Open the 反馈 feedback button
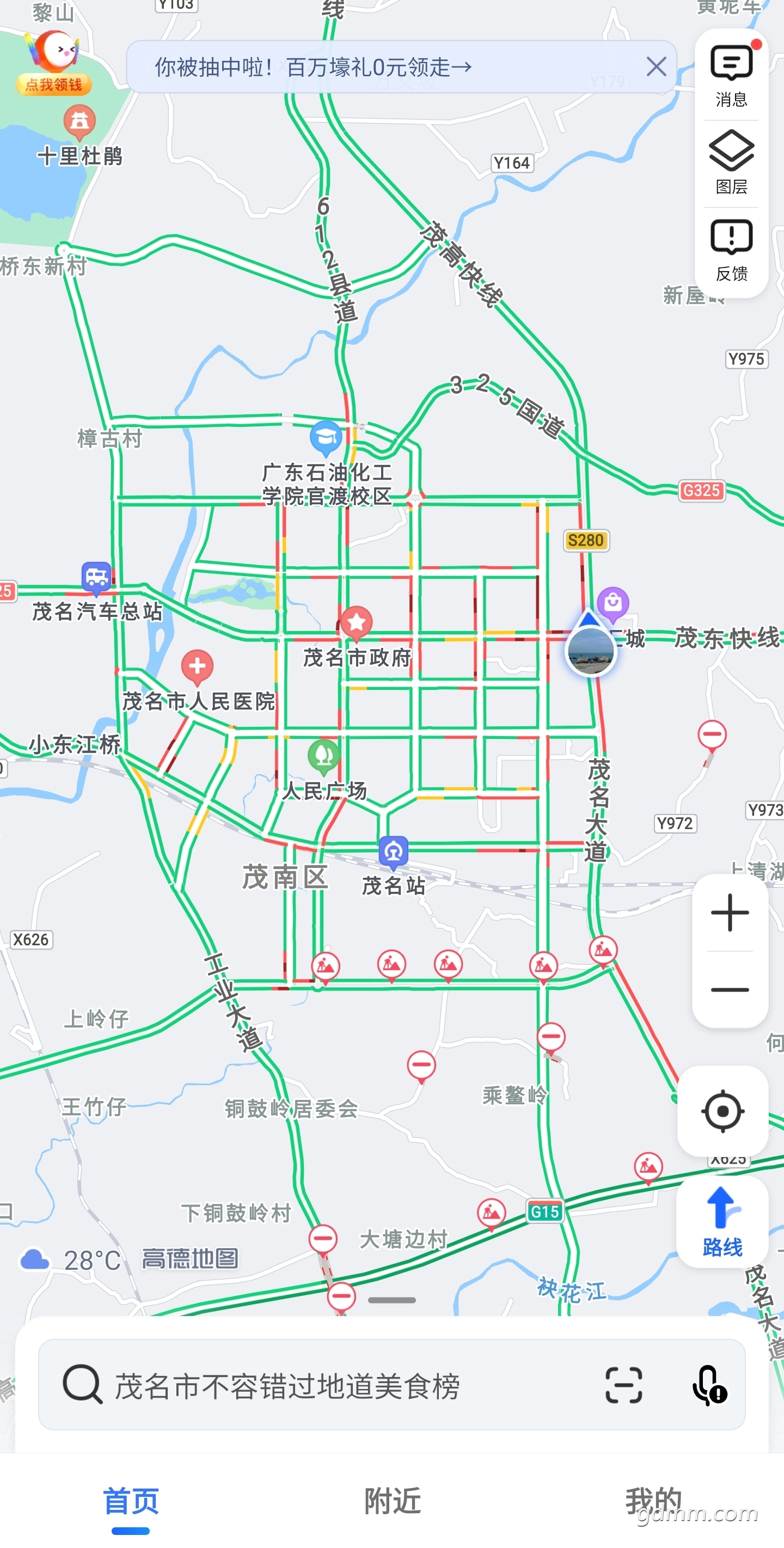784x1548 pixels. click(731, 250)
